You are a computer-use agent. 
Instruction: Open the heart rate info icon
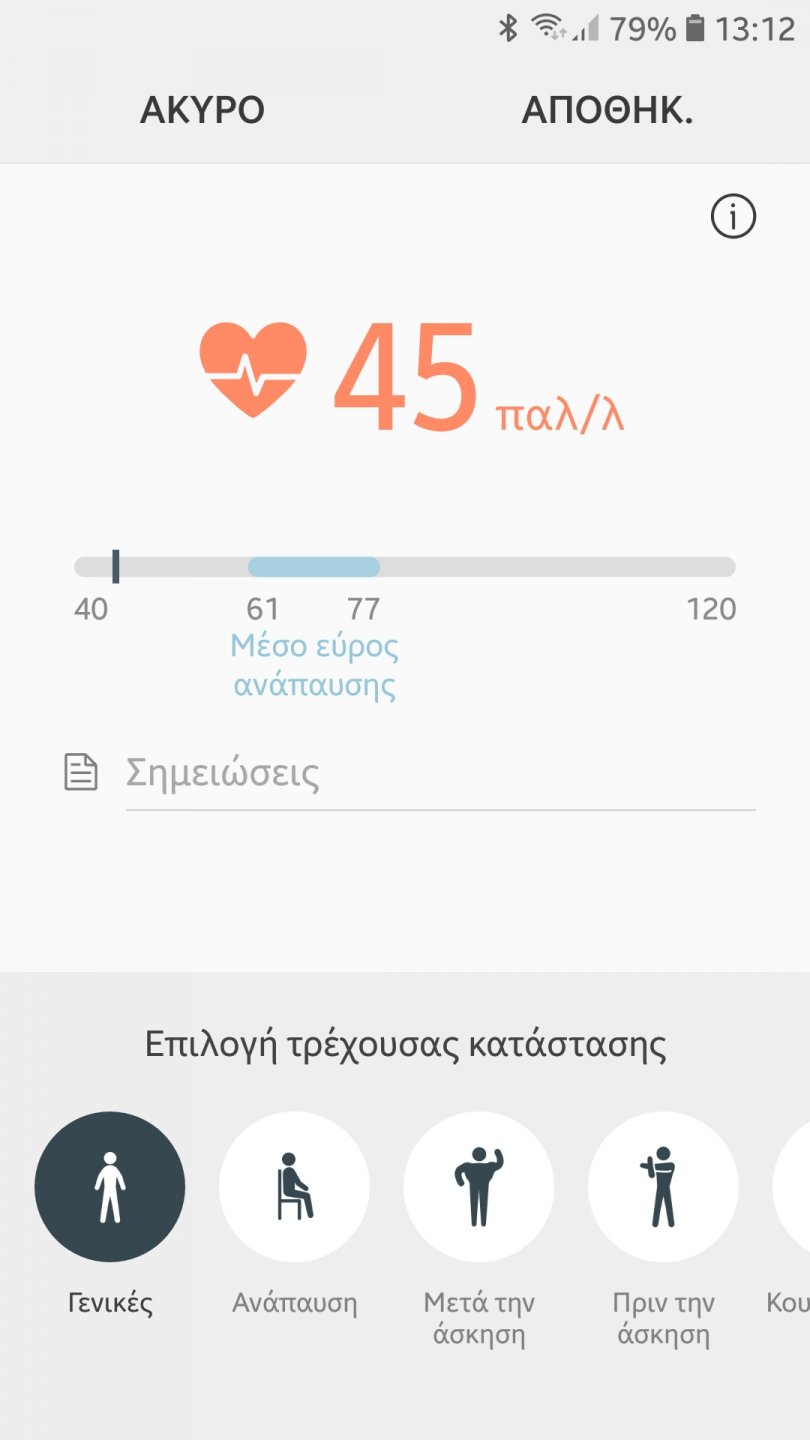tap(733, 216)
